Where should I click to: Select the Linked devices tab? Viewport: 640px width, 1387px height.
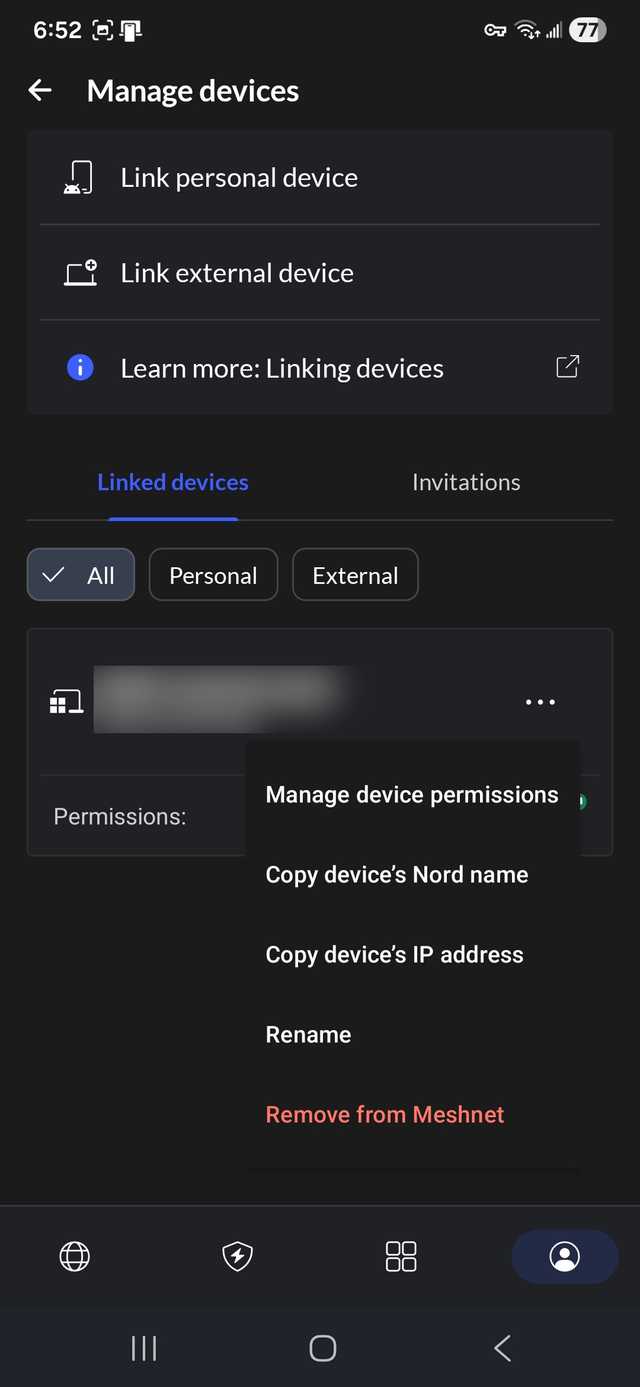click(173, 482)
